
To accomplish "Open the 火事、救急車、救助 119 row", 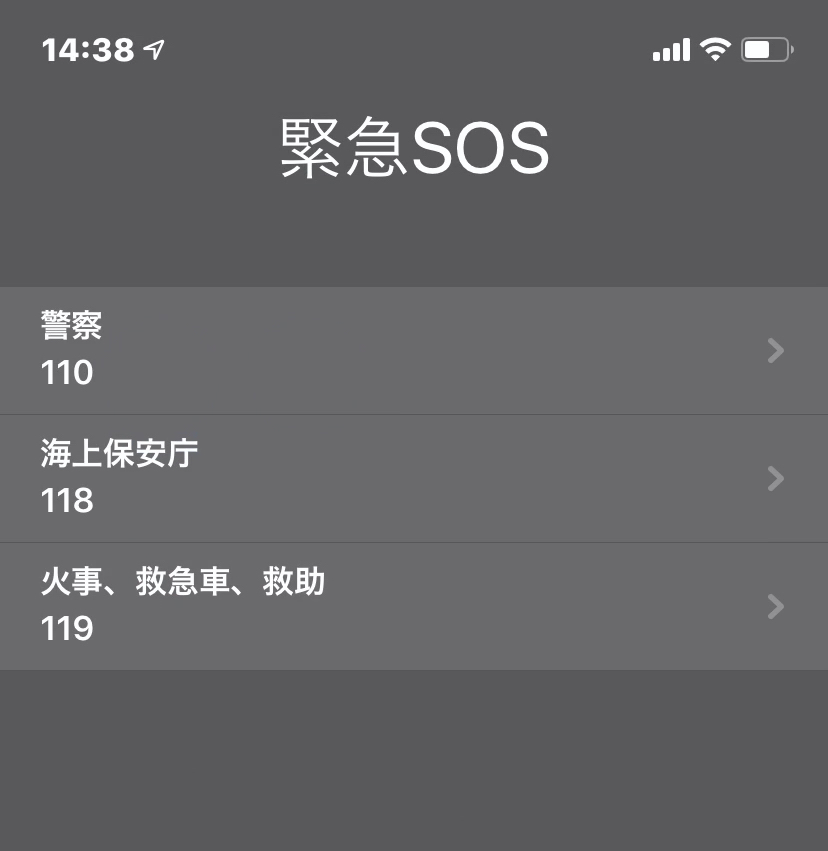I will point(413,606).
